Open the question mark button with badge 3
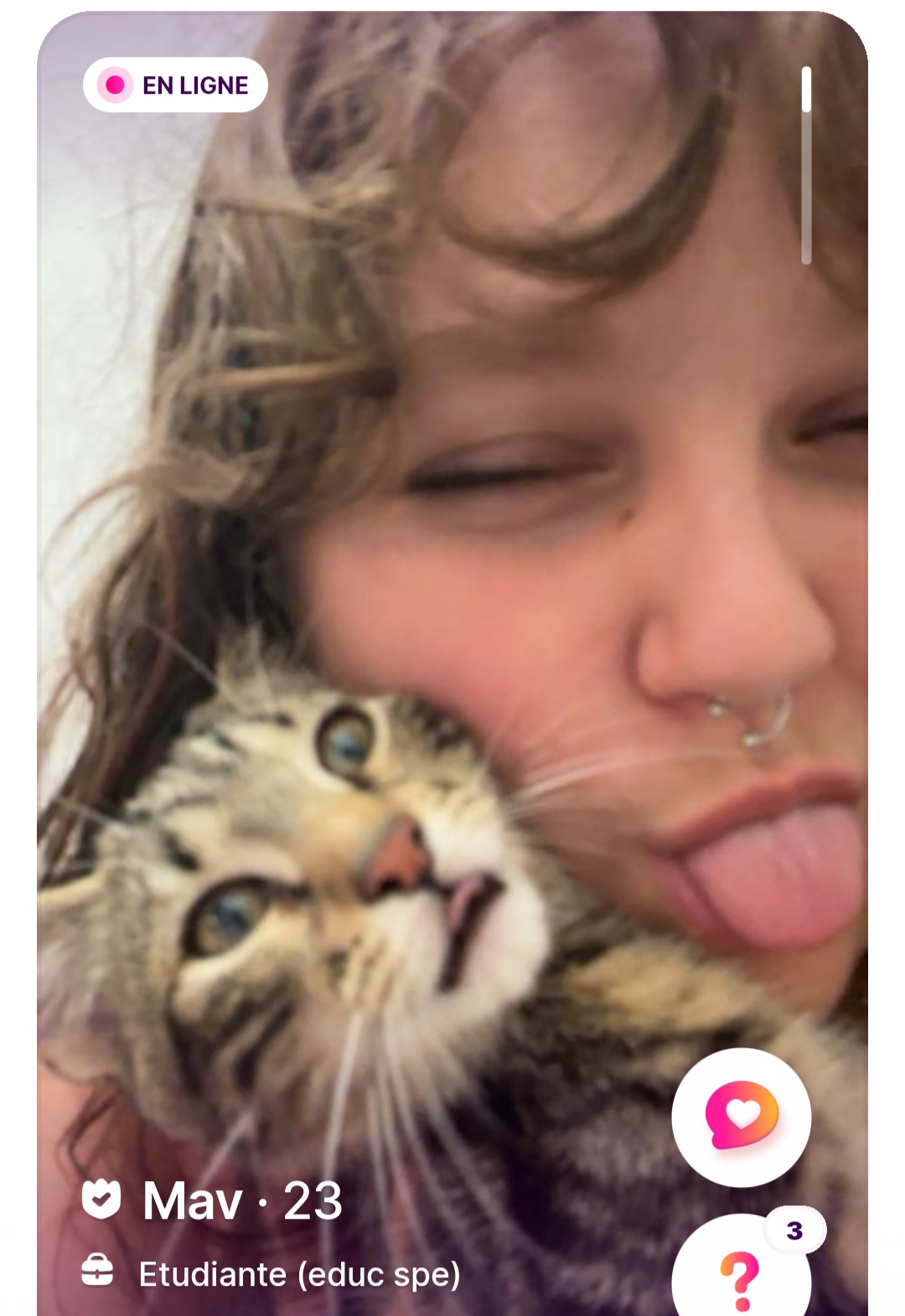The width and height of the screenshot is (905, 1316). [x=742, y=1269]
